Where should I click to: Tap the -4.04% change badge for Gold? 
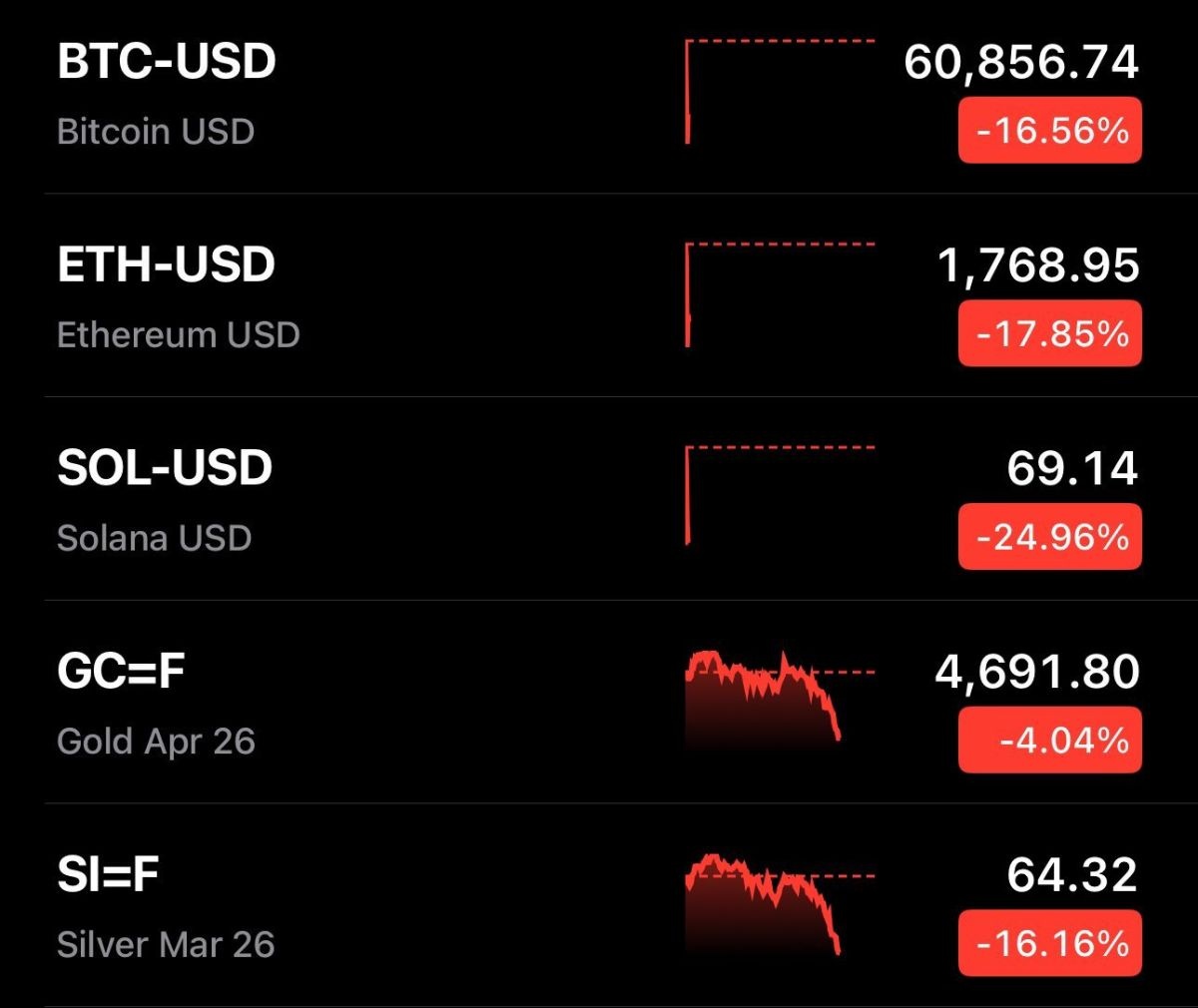click(x=1049, y=741)
